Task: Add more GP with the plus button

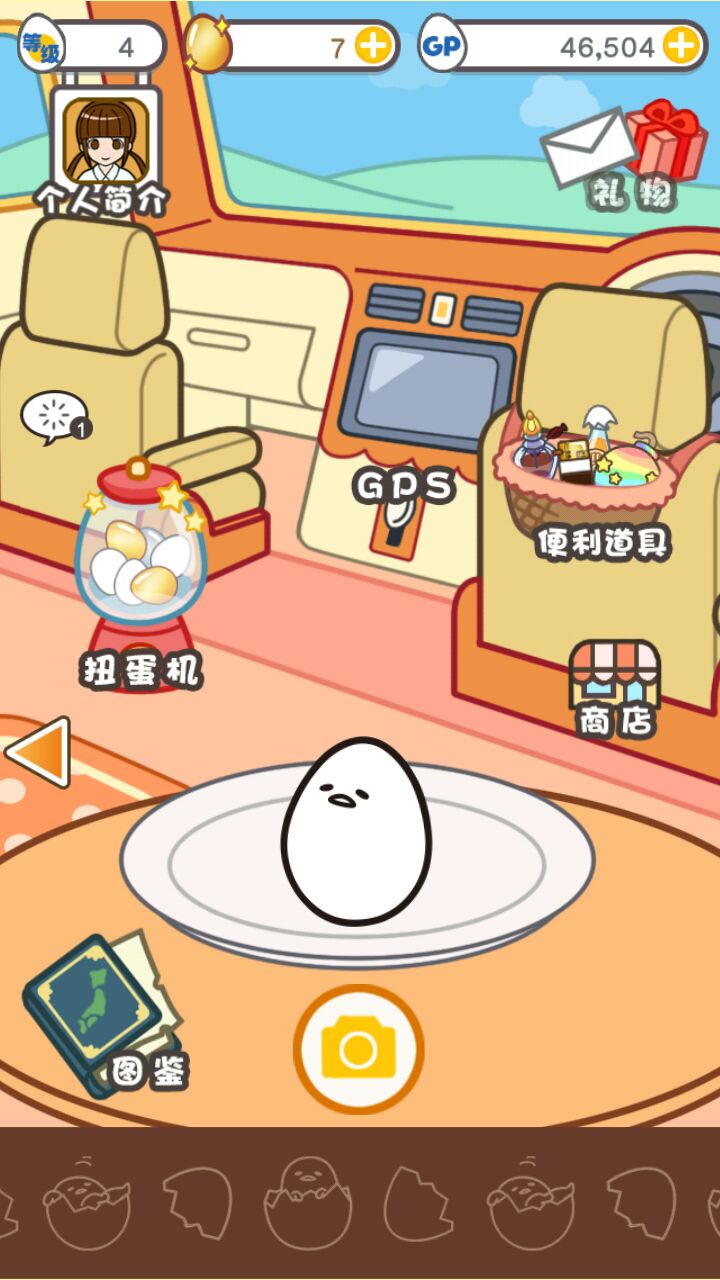Action: (681, 46)
